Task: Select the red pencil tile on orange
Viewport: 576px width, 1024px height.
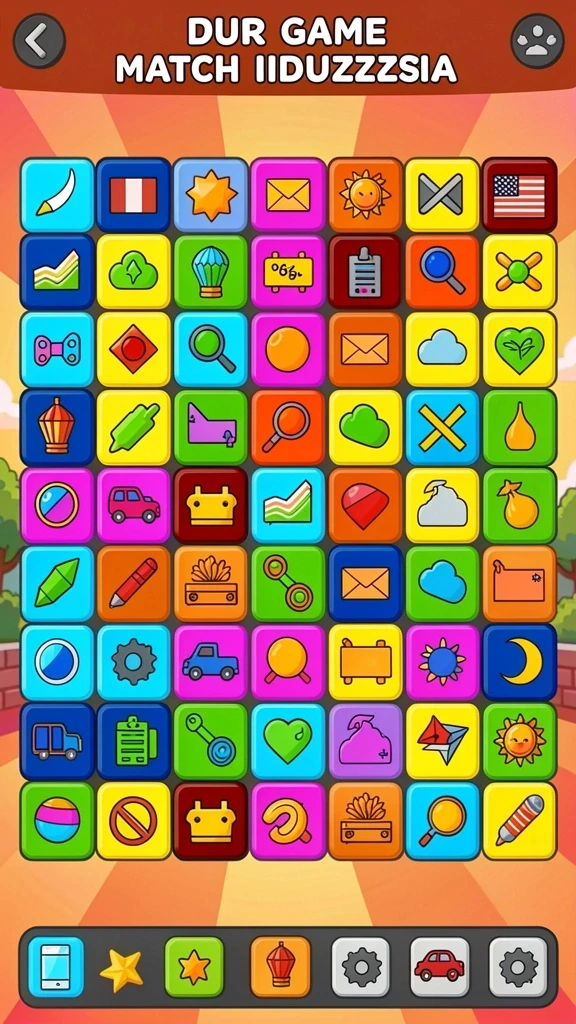Action: [x=134, y=584]
